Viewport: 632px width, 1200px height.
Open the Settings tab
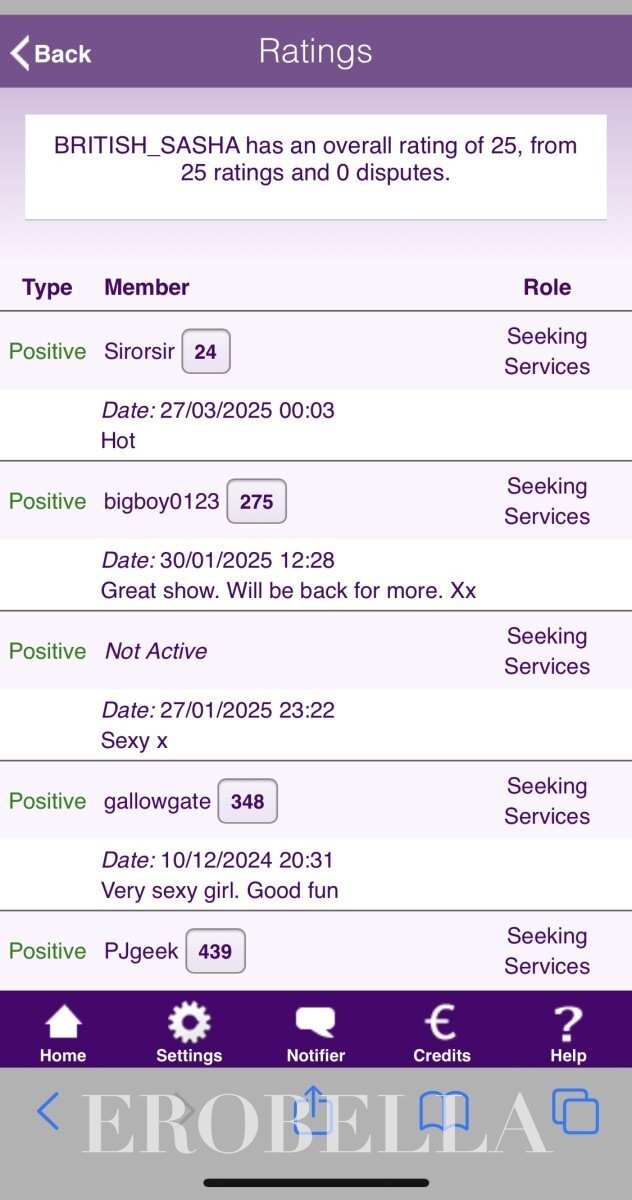pyautogui.click(x=189, y=1034)
